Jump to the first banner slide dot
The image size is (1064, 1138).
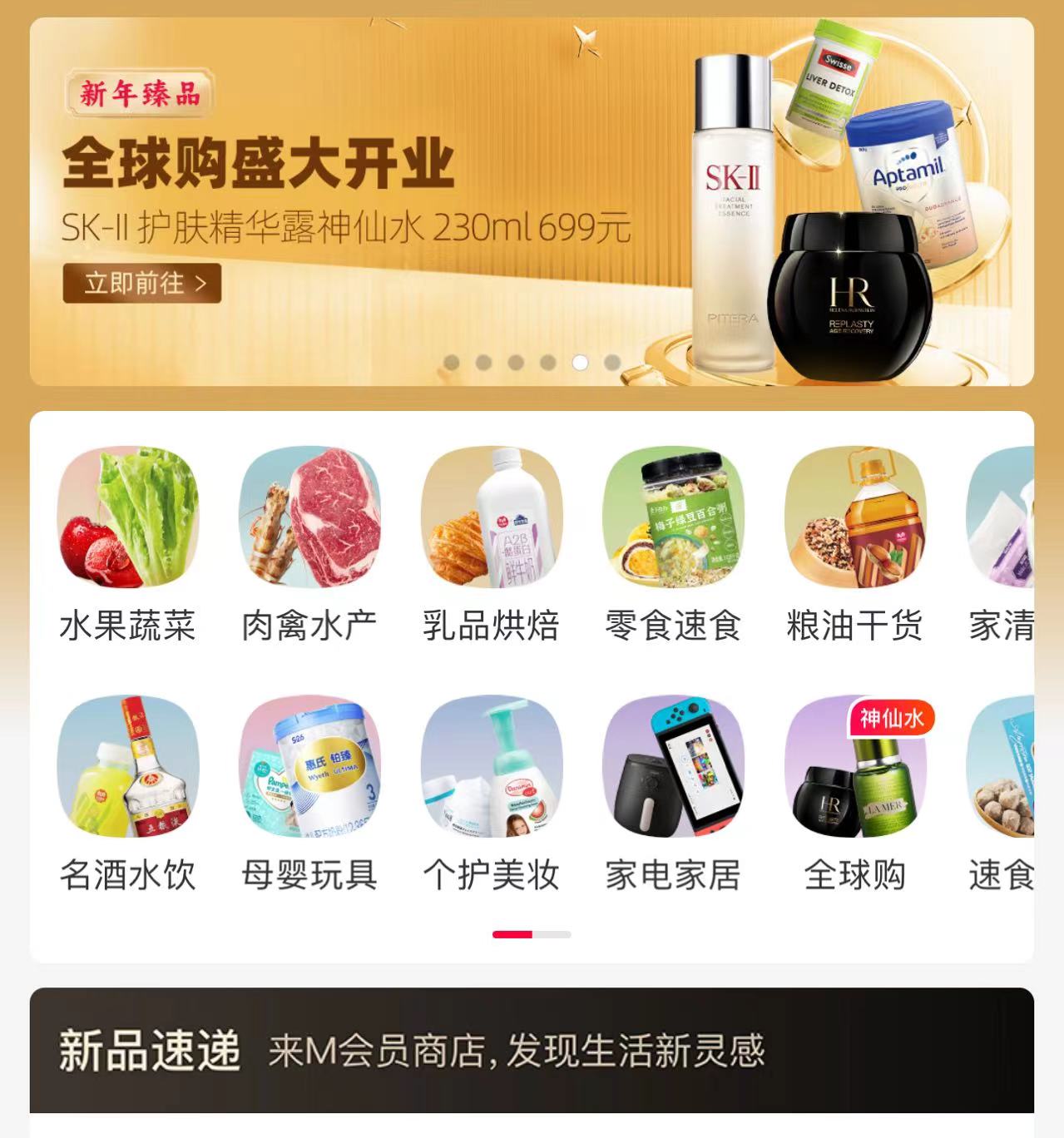click(452, 363)
